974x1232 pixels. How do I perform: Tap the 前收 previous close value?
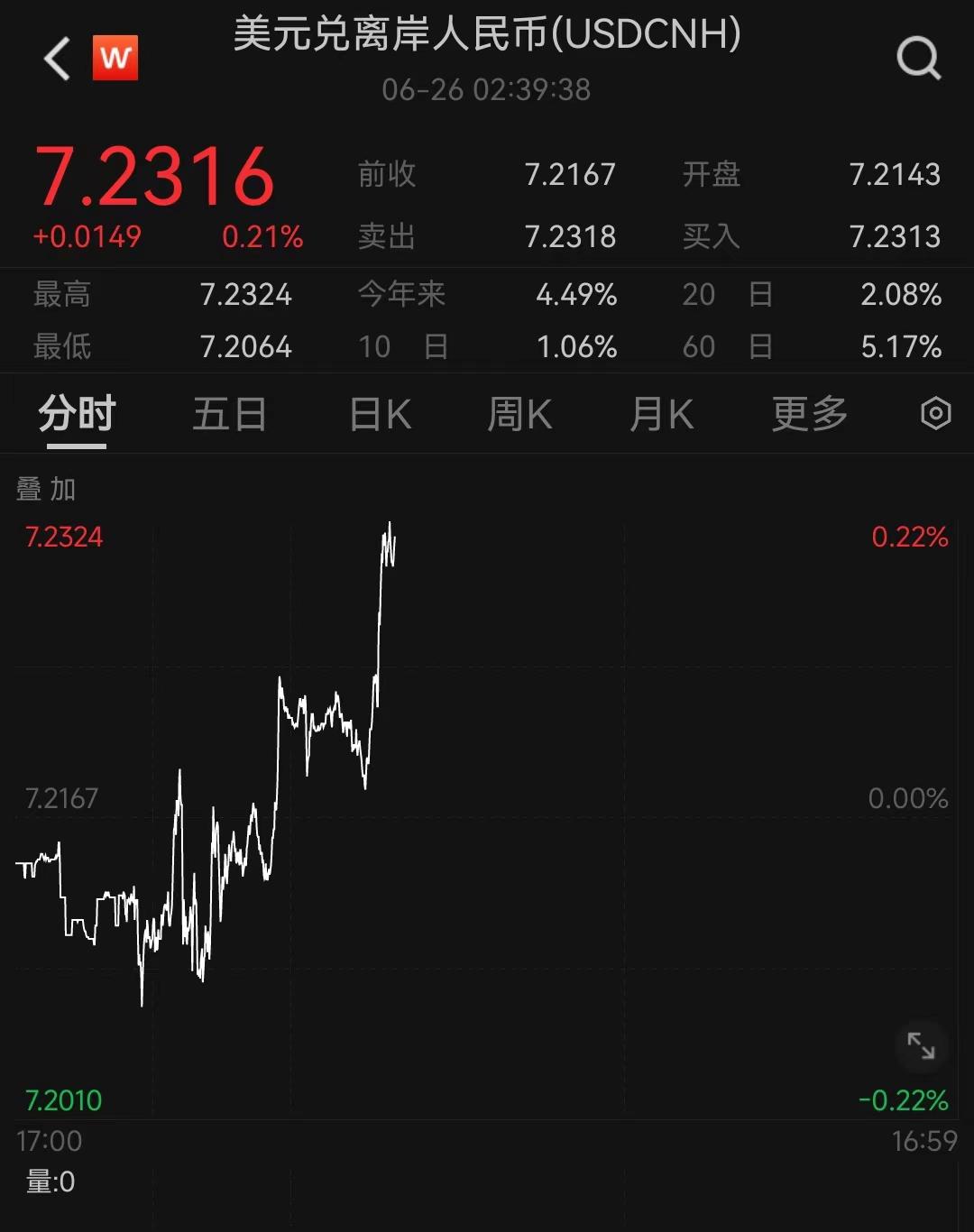570,173
